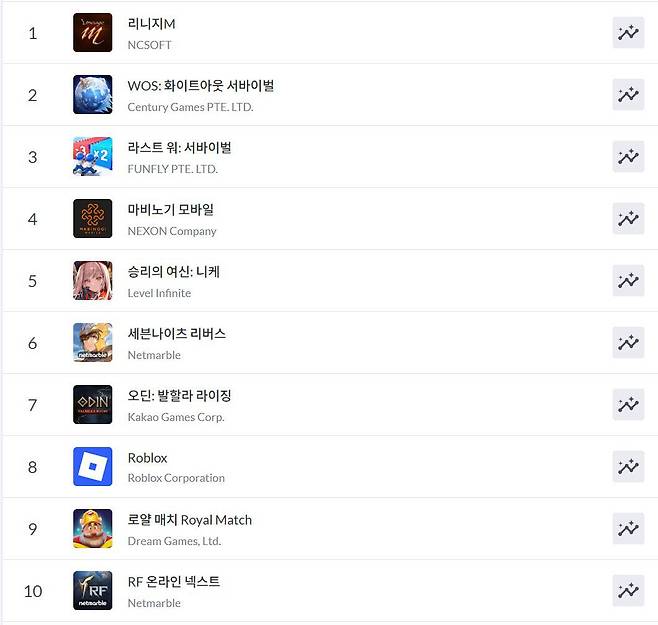Select the 마비노기 모바일 row

pyautogui.click(x=170, y=210)
